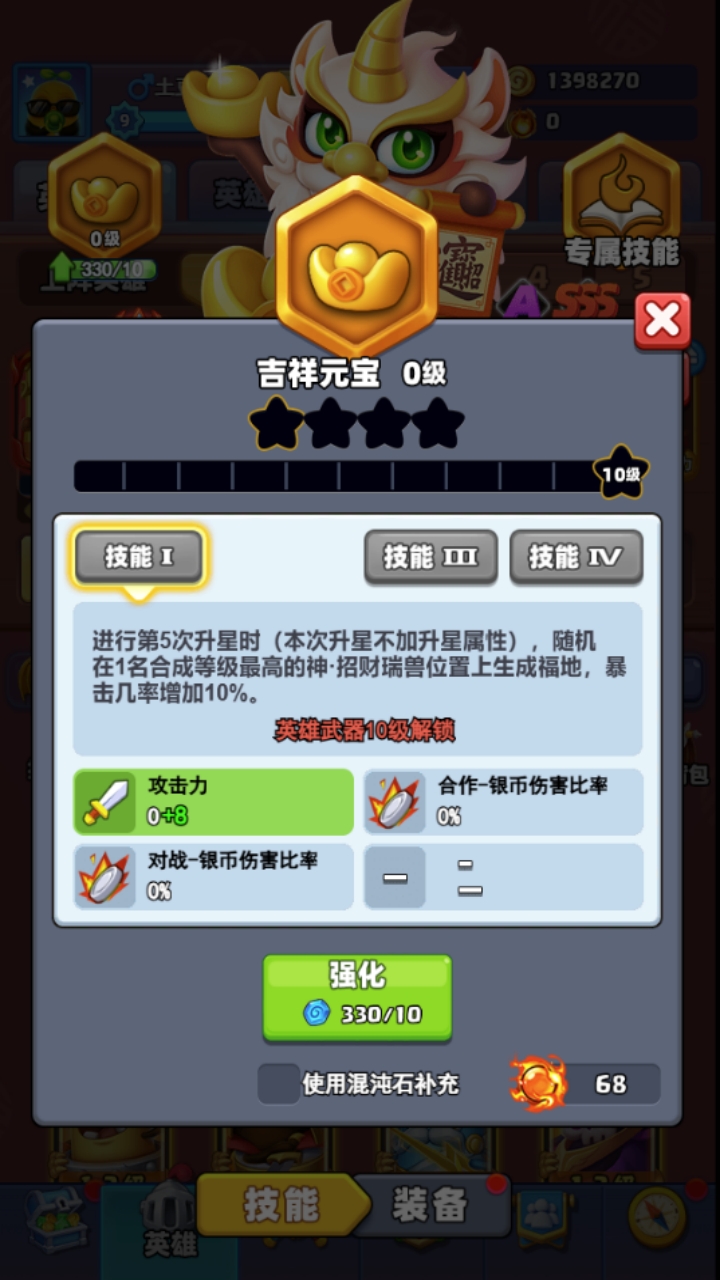Close the 吉祥元宝 dialog

pos(662,321)
